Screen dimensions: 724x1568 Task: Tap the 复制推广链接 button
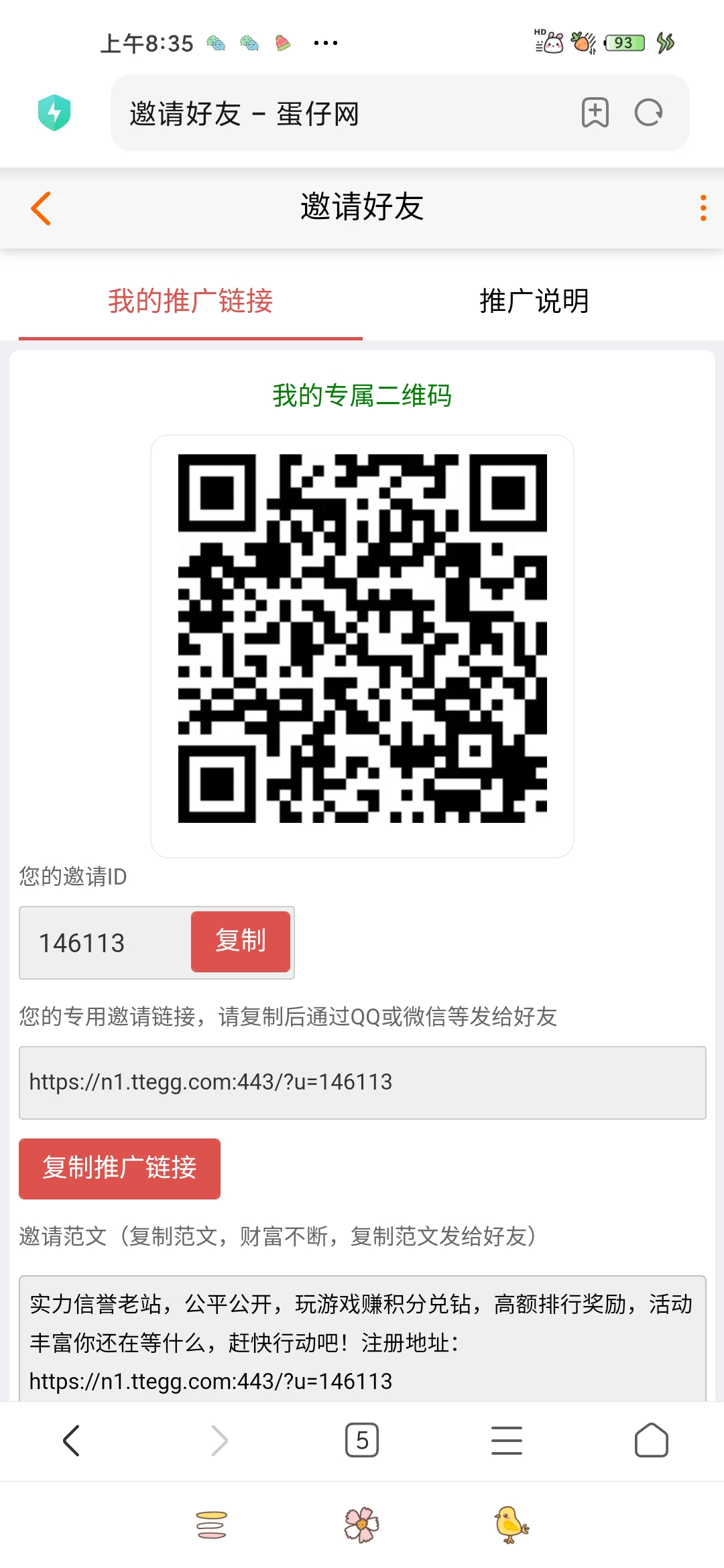click(x=119, y=1168)
